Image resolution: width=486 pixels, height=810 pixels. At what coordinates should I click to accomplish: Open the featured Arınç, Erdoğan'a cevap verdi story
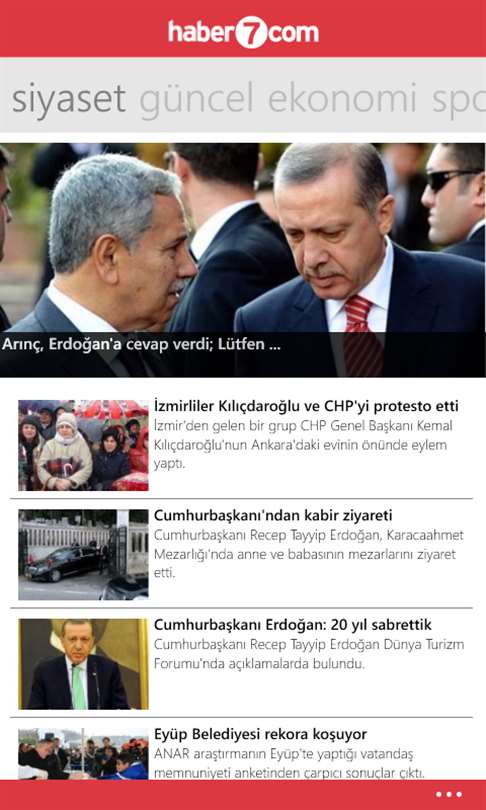243,260
